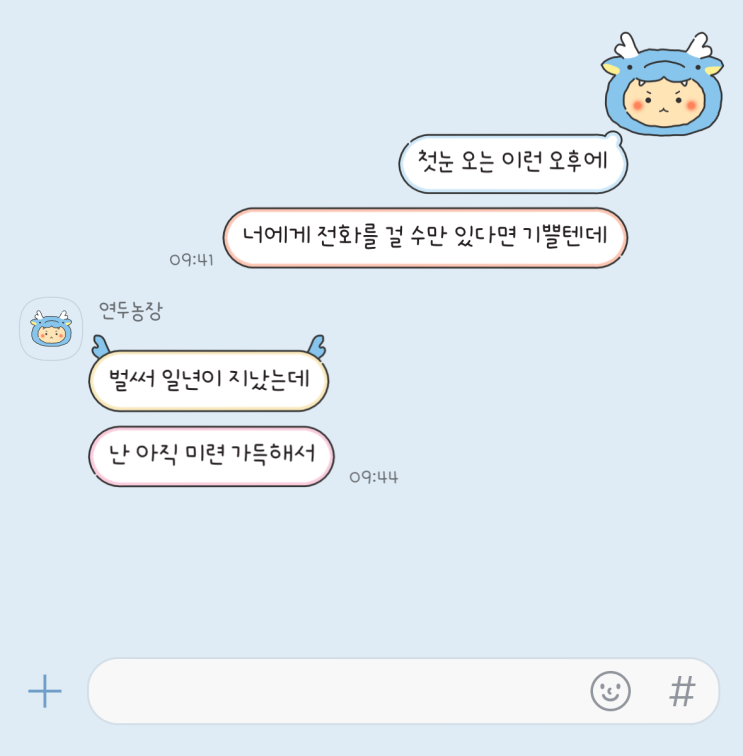The image size is (743, 756).
Task: Open the hashtag search button
Action: point(682,691)
